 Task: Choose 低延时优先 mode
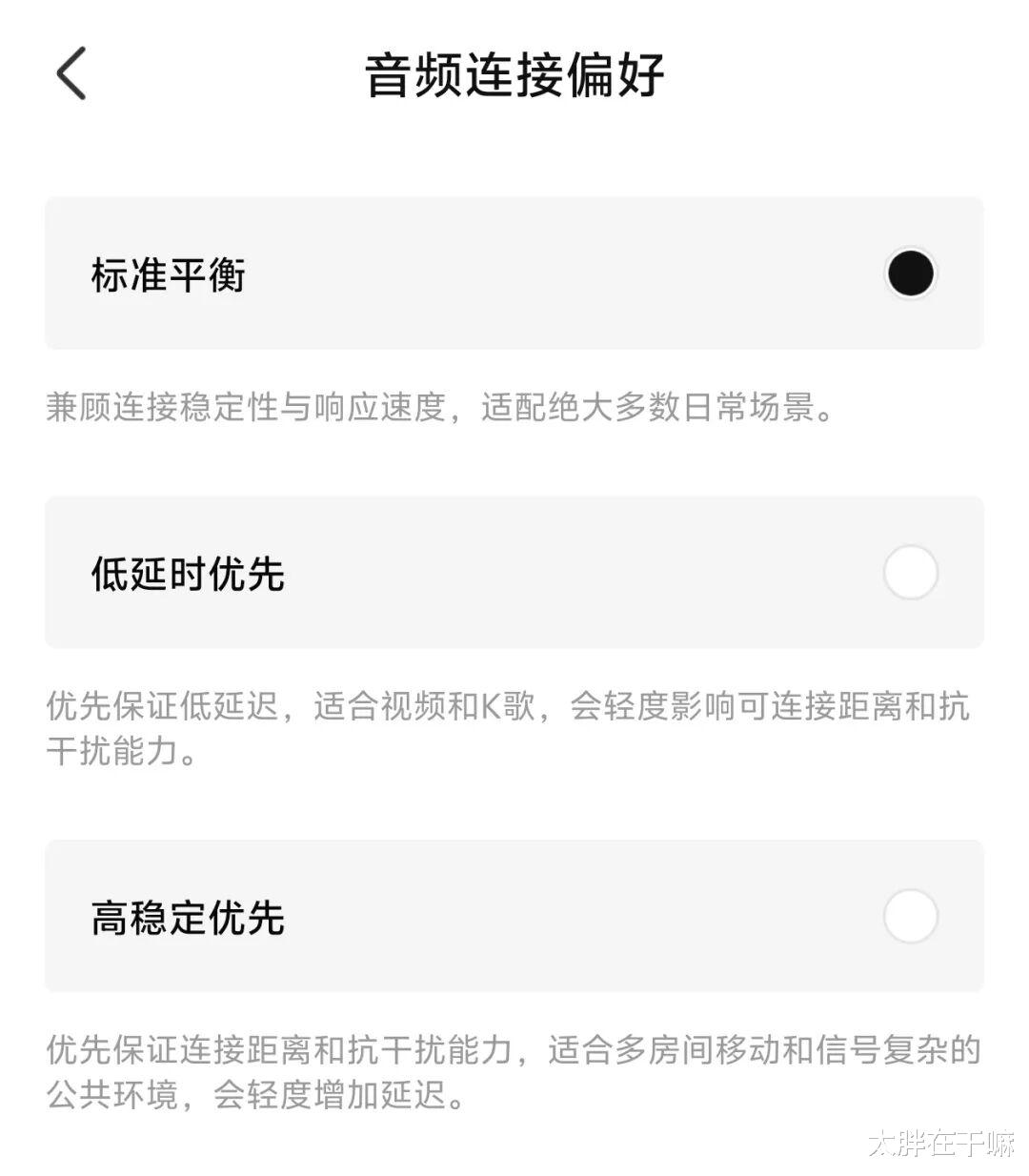tap(514, 573)
